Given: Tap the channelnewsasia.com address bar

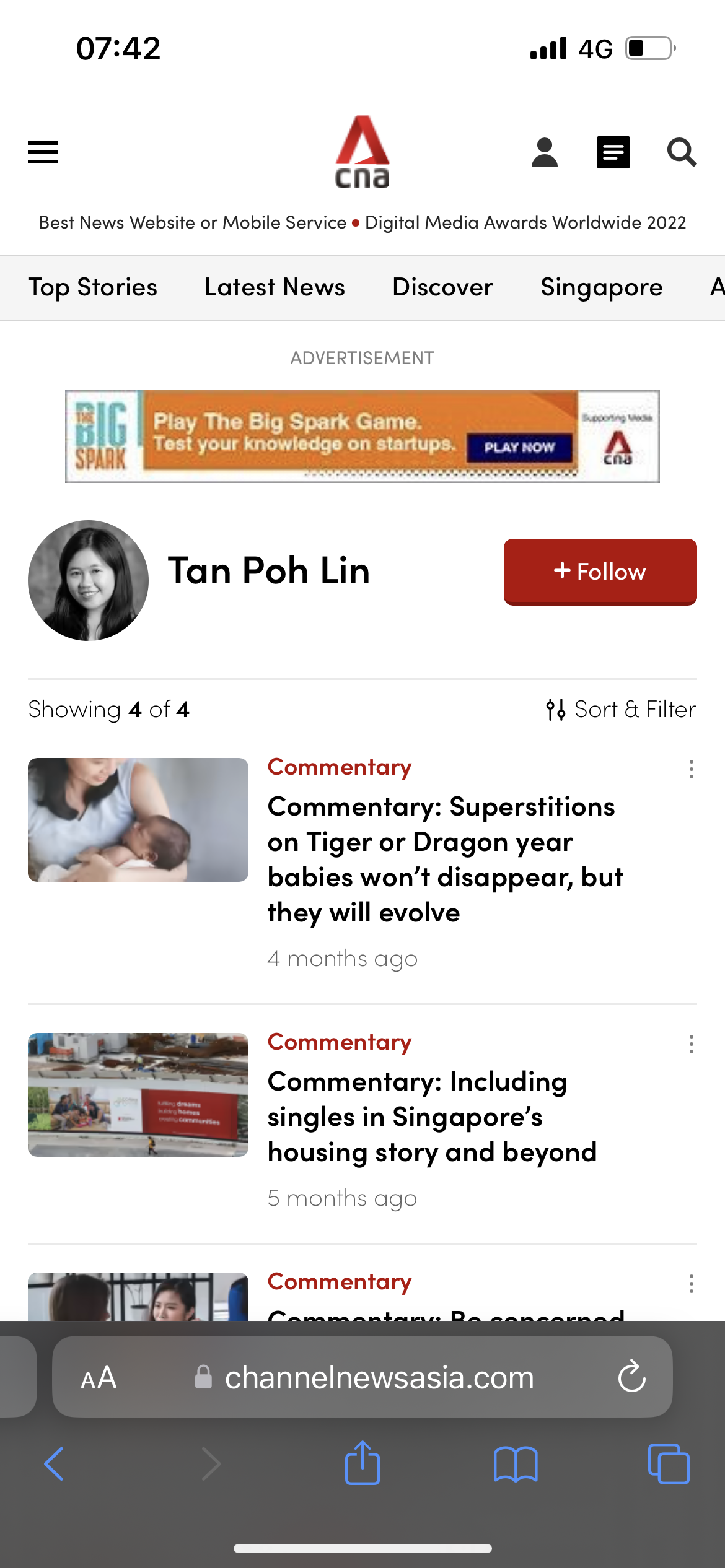Looking at the screenshot, I should [x=378, y=1378].
